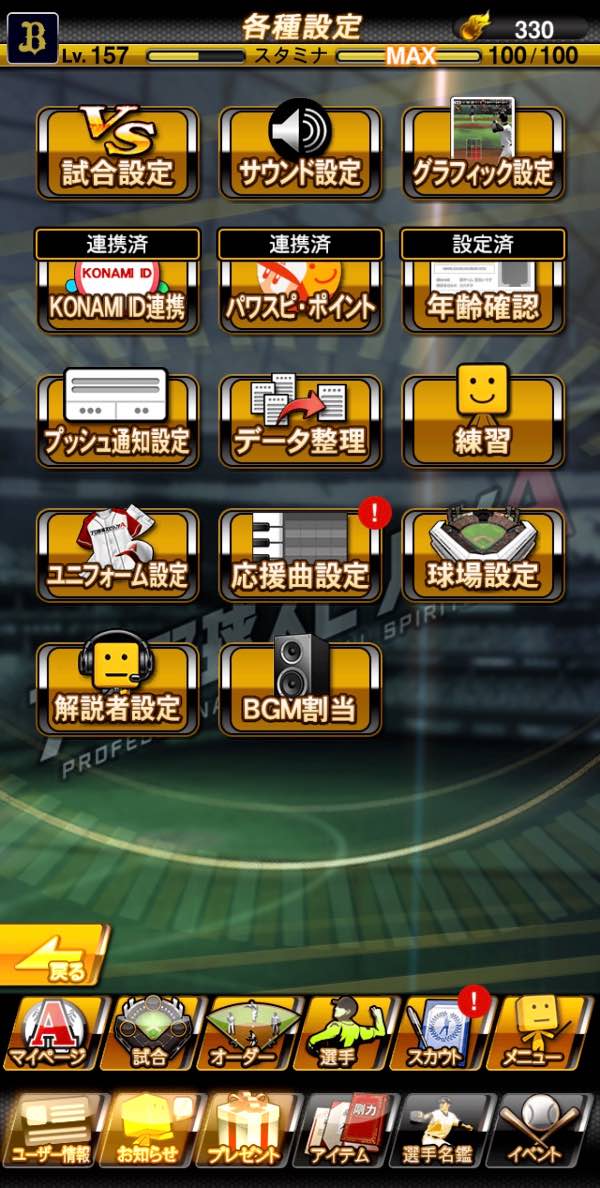The height and width of the screenshot is (1188, 600).
Task: Open お知らせ notices
Action: pyautogui.click(x=150, y=1130)
